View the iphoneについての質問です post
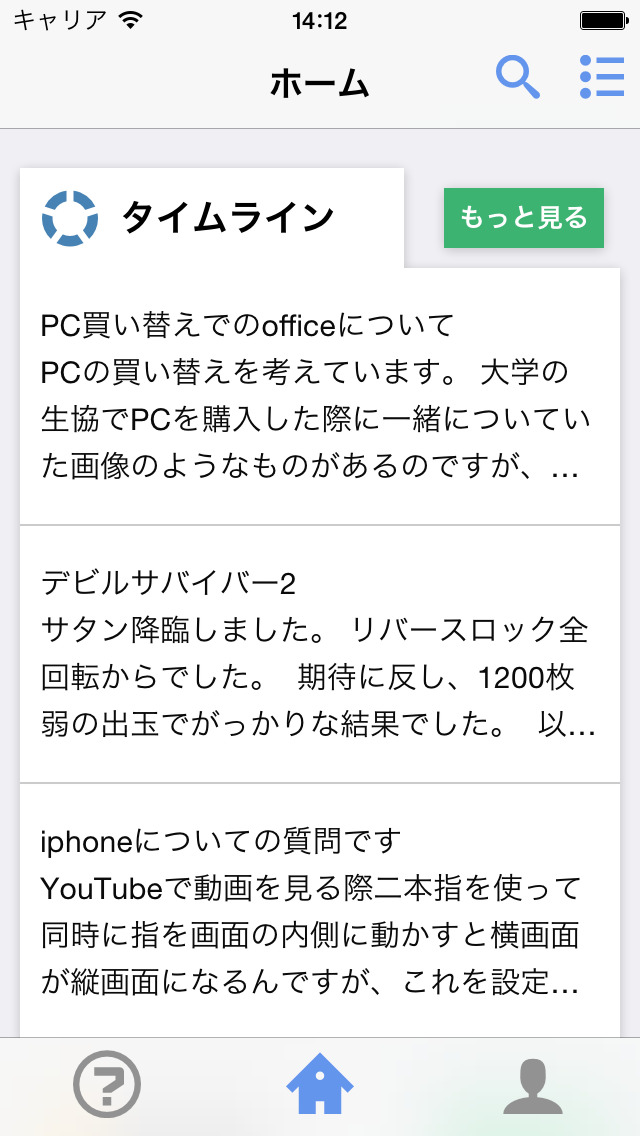Viewport: 640px width, 1136px height. (320, 910)
